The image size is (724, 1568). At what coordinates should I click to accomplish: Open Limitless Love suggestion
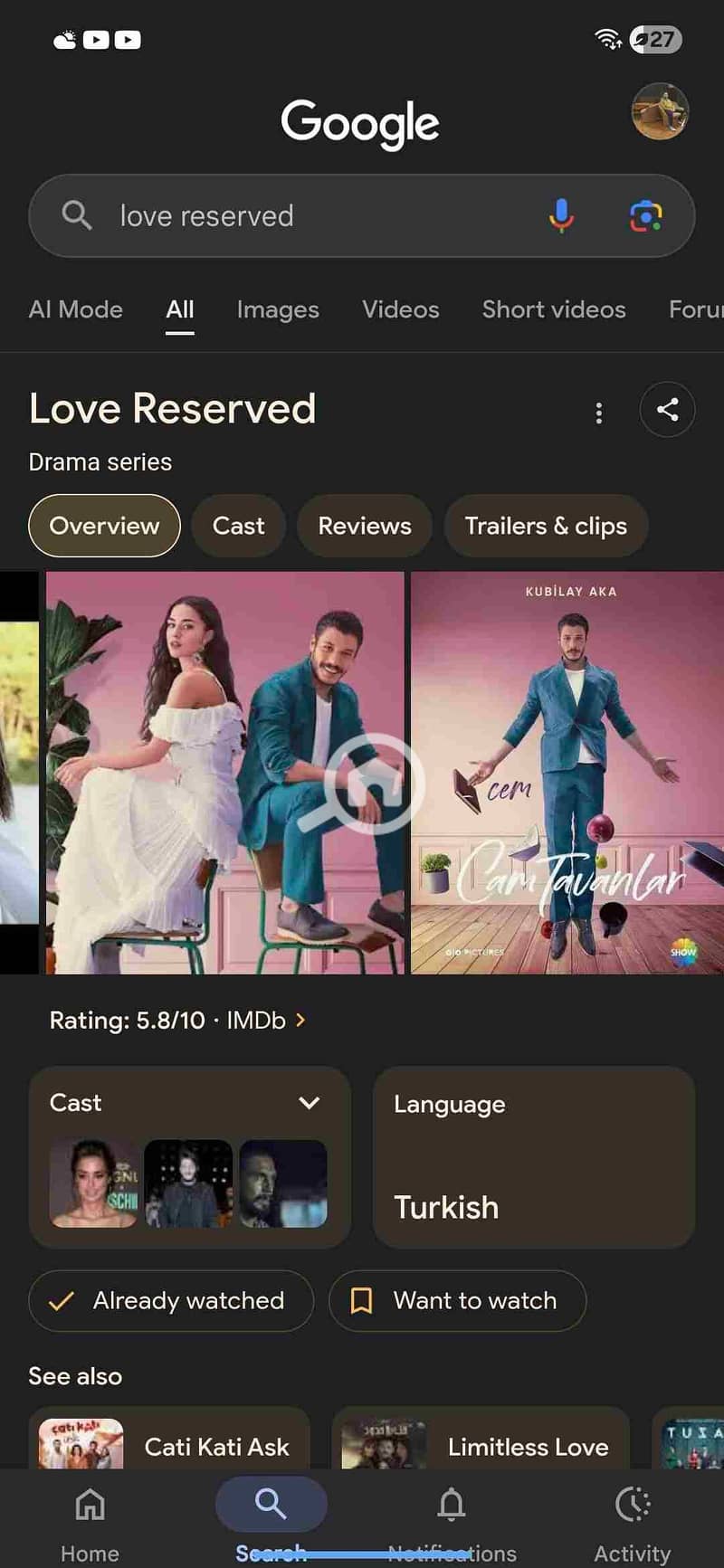pyautogui.click(x=481, y=1446)
